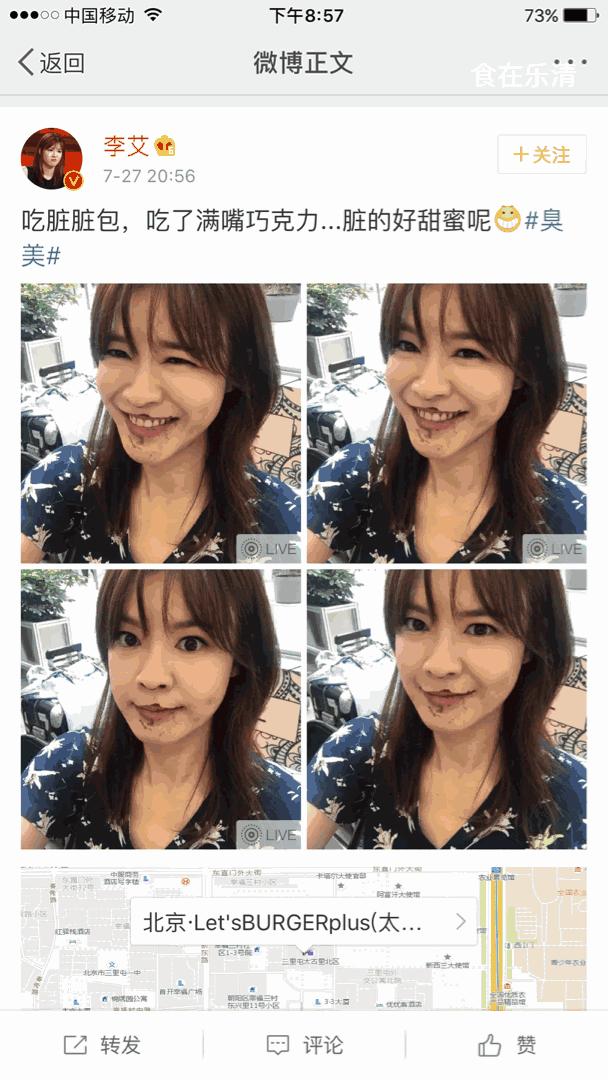Open the 北京·Let'sBURGERplus location card
Image resolution: width=608 pixels, height=1080 pixels.
click(304, 921)
